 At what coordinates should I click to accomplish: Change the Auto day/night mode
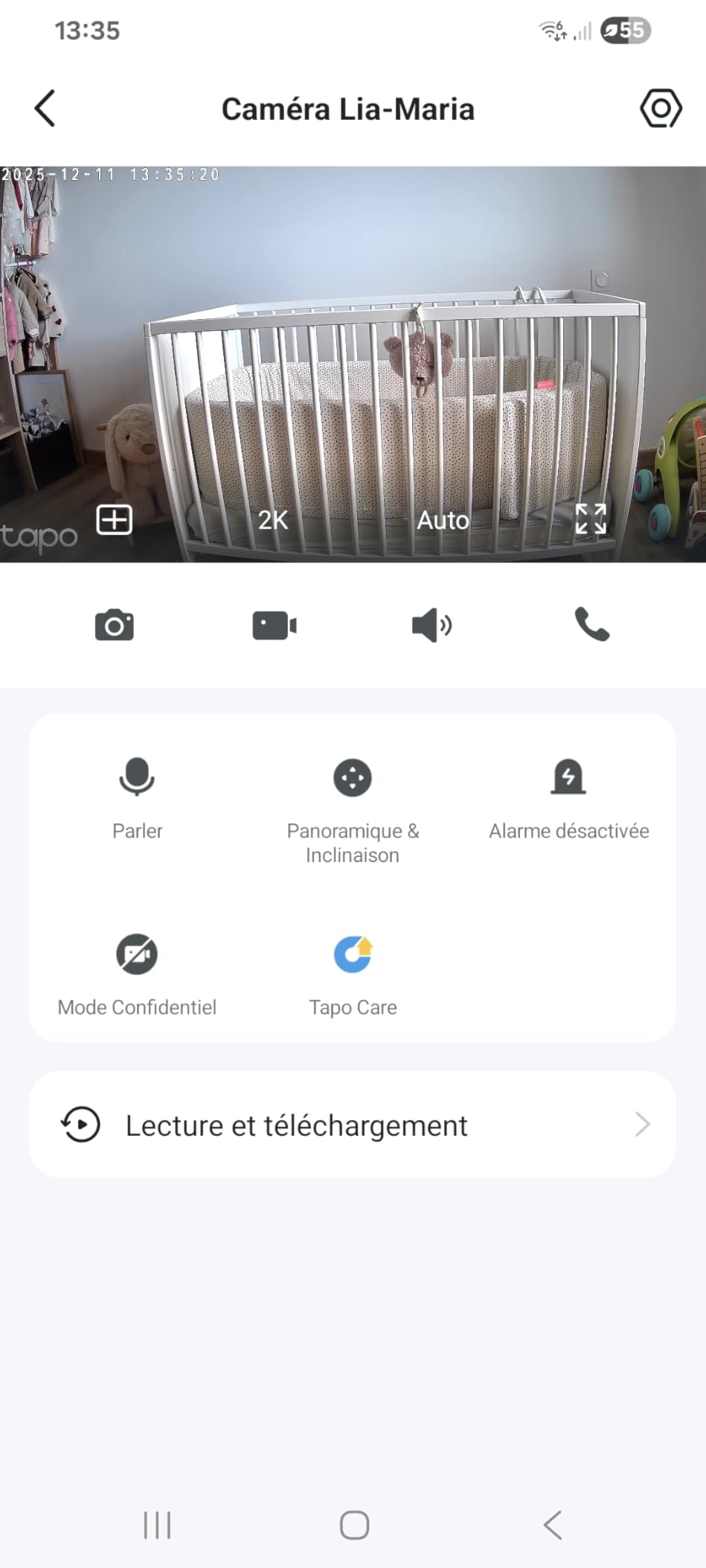443,520
